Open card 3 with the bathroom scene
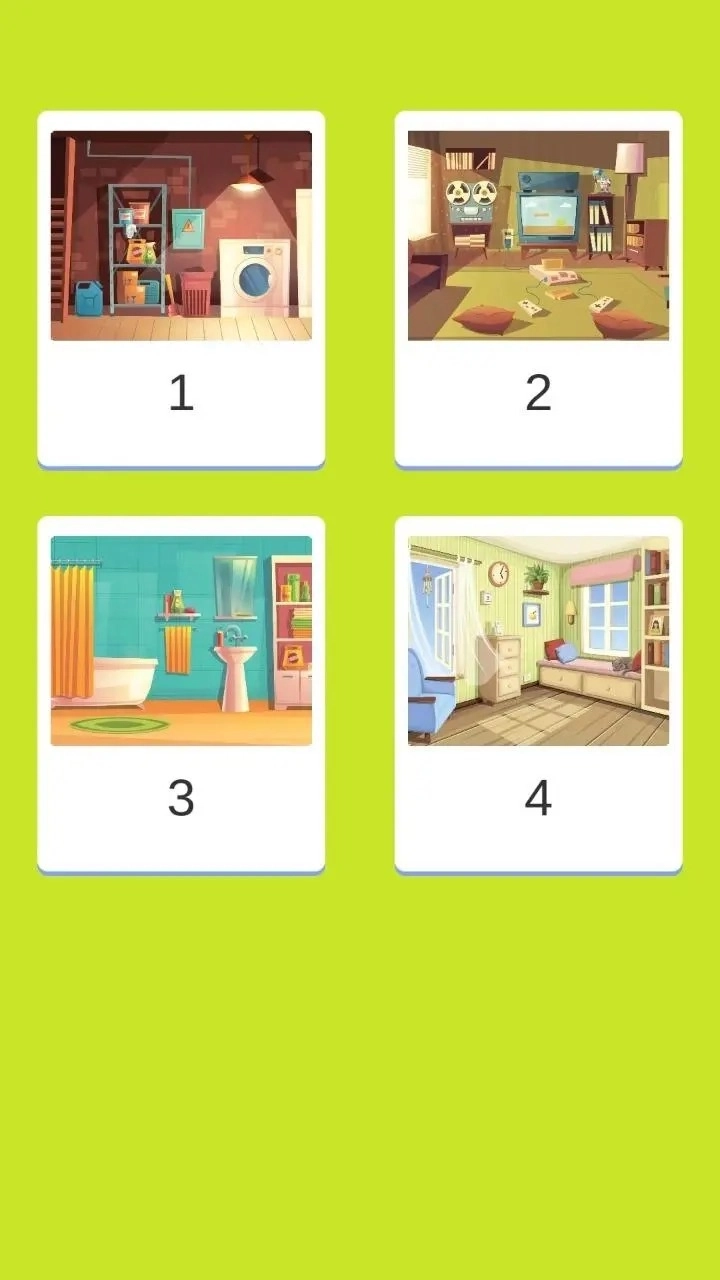The width and height of the screenshot is (720, 1280). [x=181, y=693]
